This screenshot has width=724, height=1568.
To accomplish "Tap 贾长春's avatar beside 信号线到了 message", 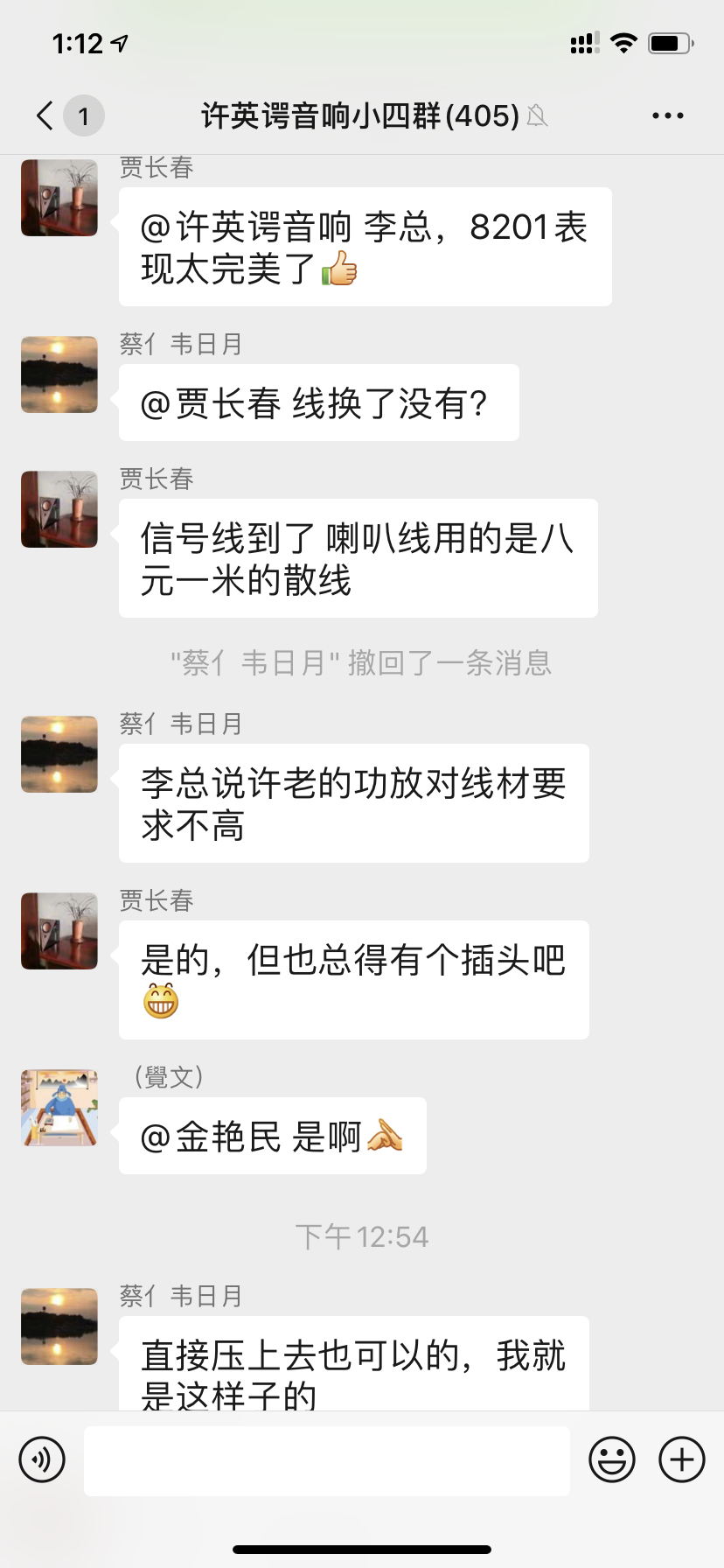I will (59, 509).
